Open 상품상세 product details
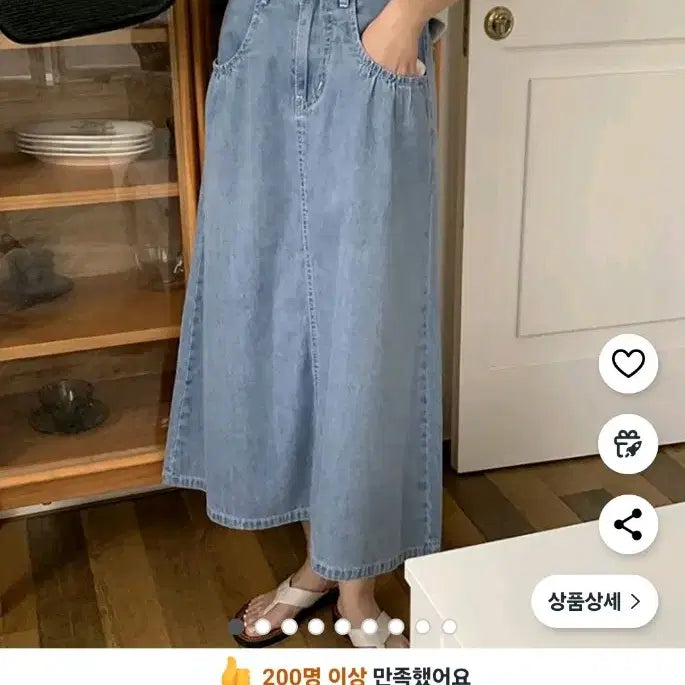 point(594,602)
